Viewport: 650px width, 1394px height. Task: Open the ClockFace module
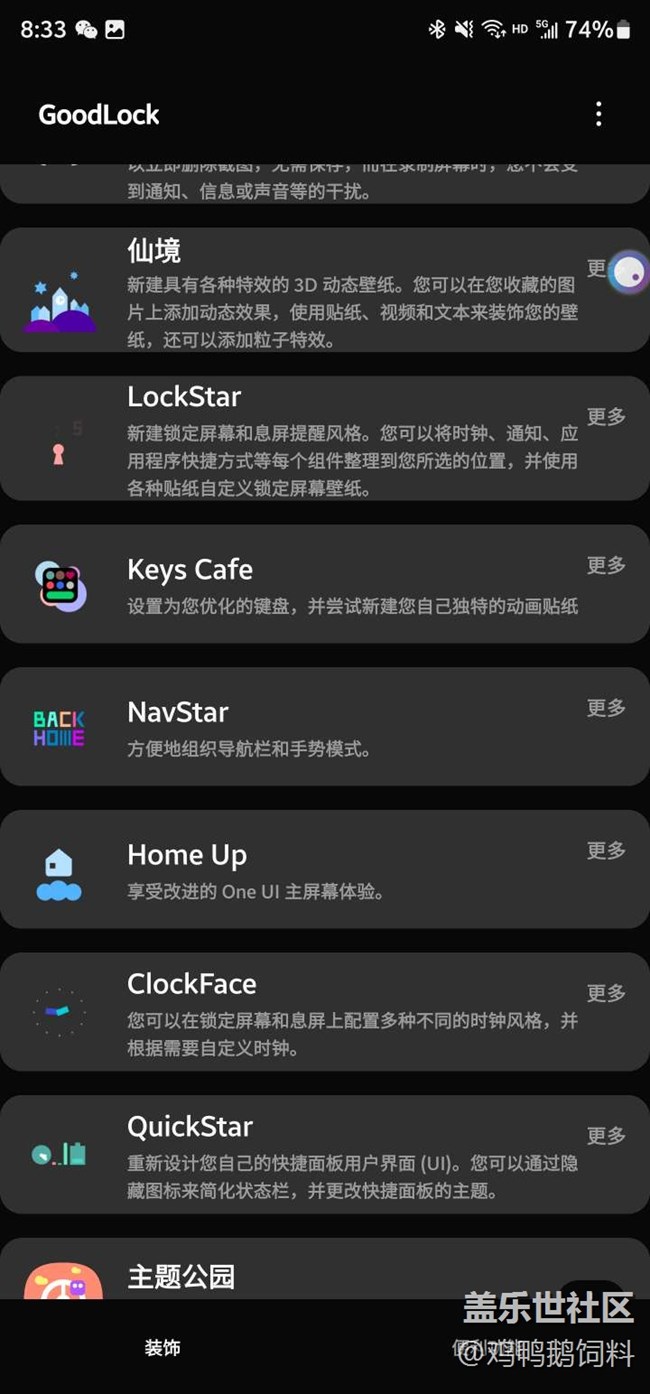coord(325,1012)
